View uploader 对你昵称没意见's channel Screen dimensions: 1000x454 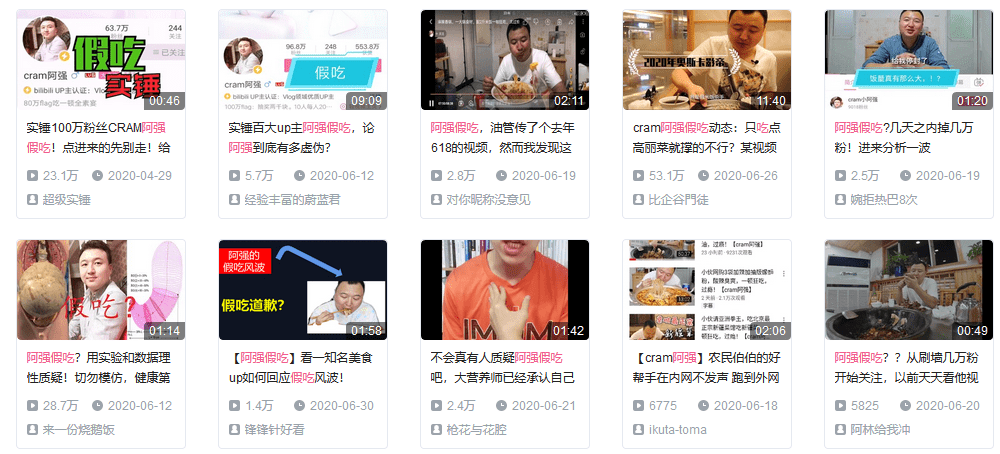[488, 199]
